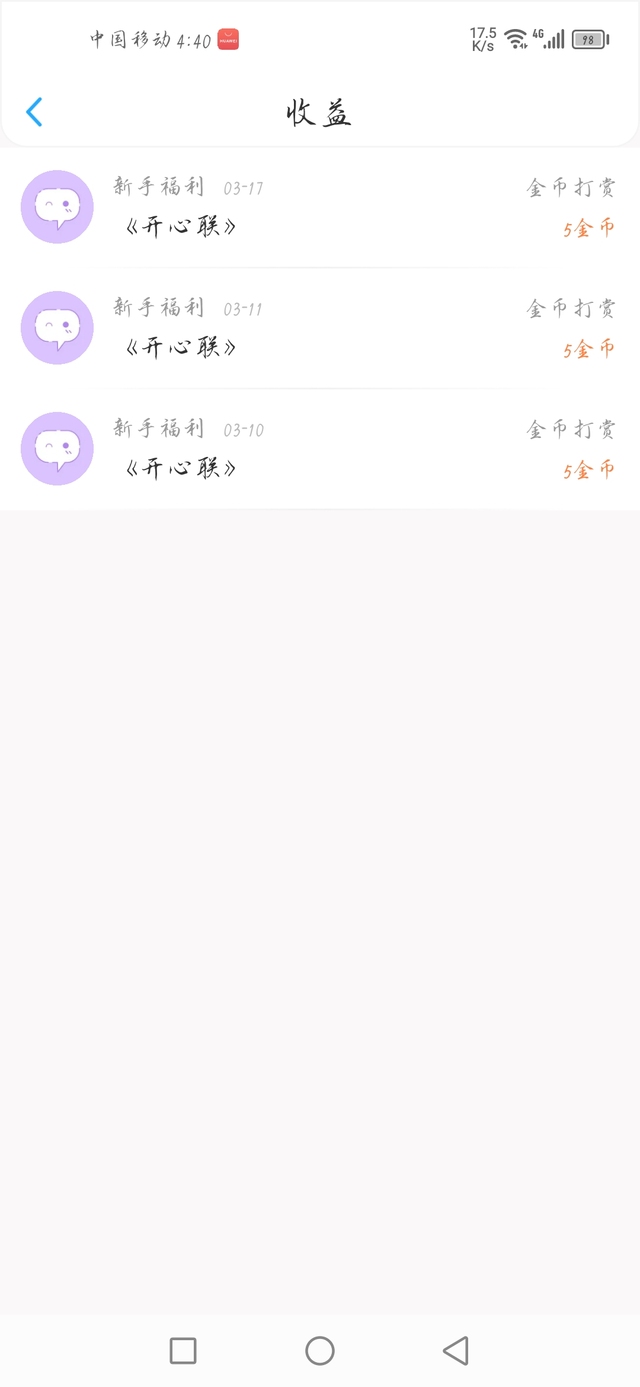Open recent apps from navigation bar
This screenshot has height=1387, width=640.
pos(183,1351)
